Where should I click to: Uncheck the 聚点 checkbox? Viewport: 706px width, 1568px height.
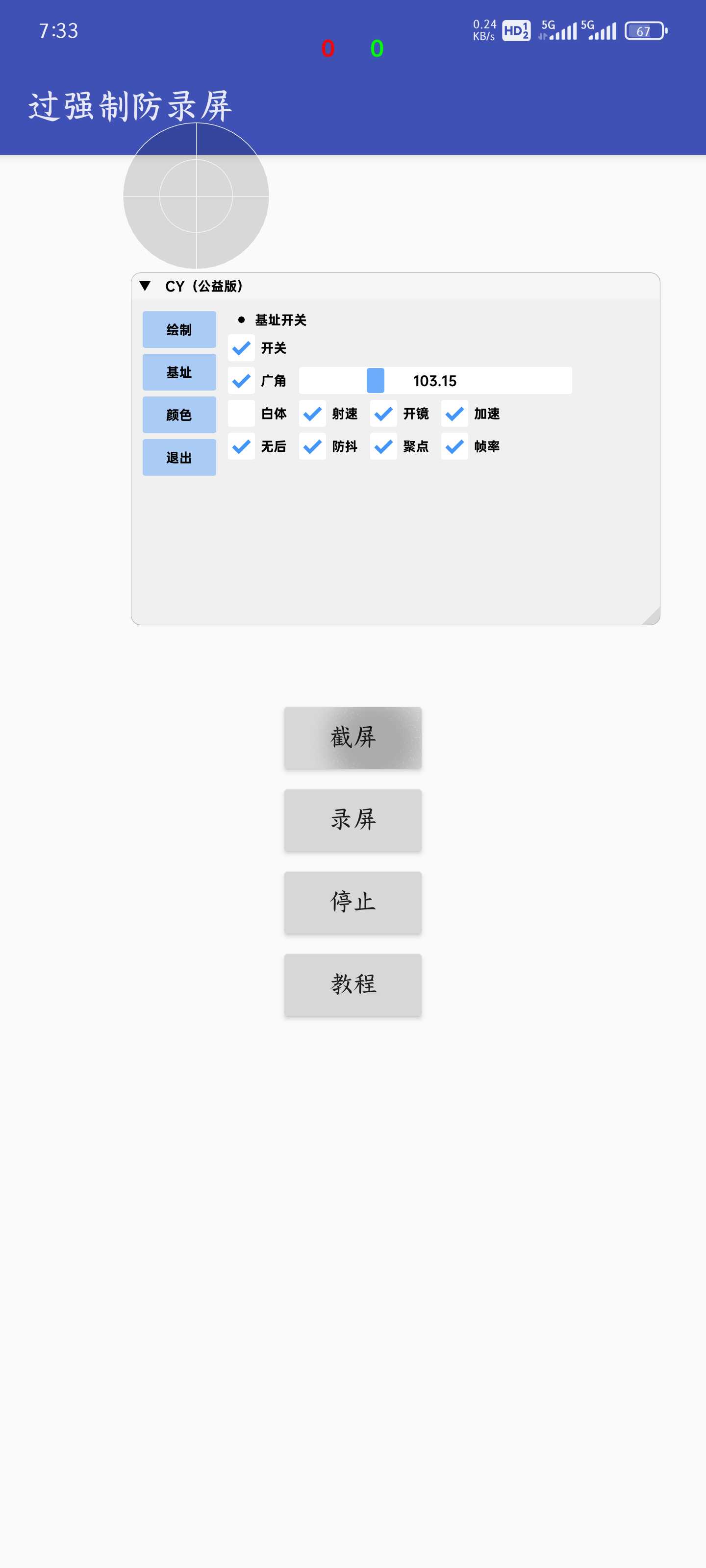(384, 446)
